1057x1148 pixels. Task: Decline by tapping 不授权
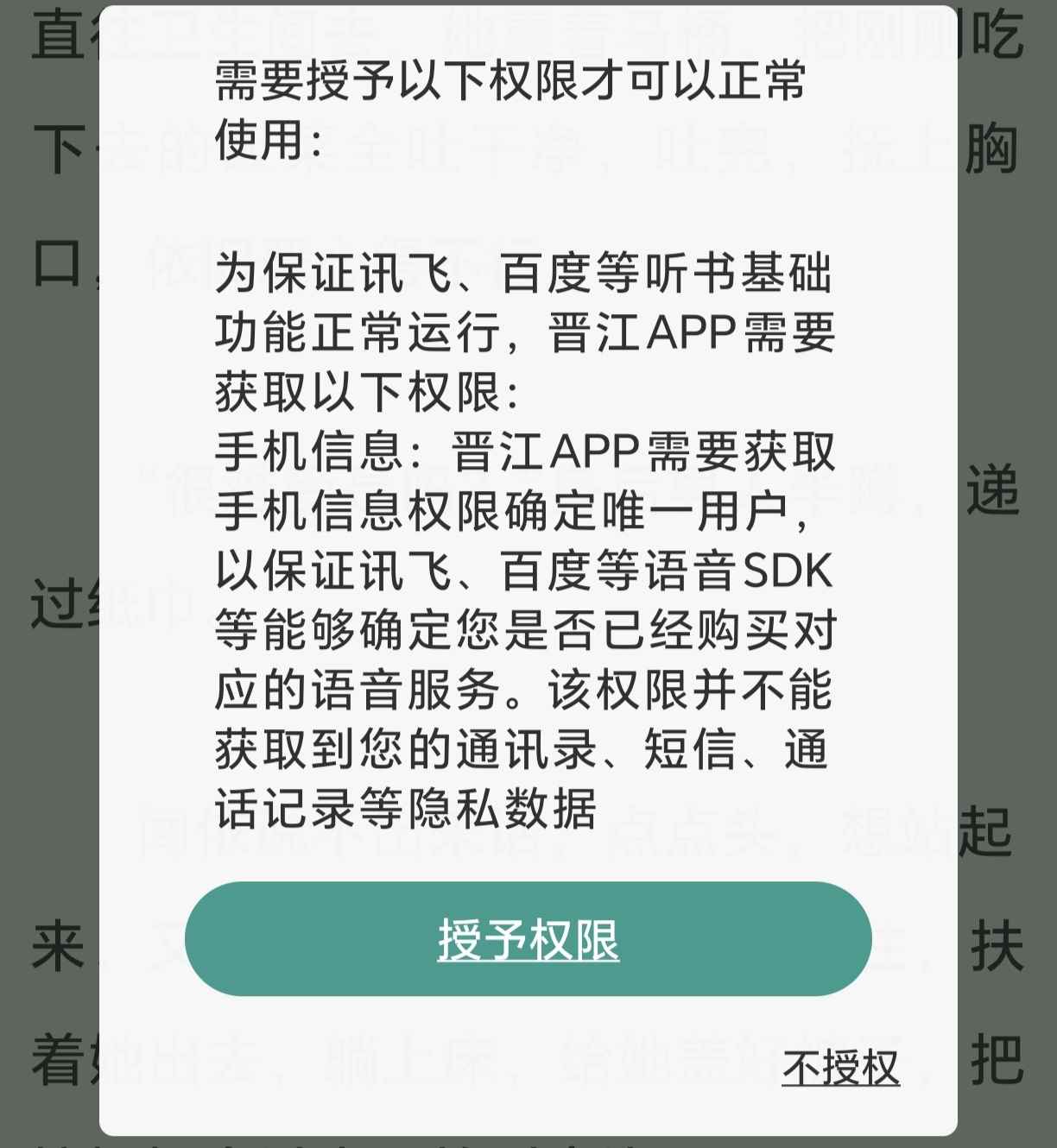840,1068
